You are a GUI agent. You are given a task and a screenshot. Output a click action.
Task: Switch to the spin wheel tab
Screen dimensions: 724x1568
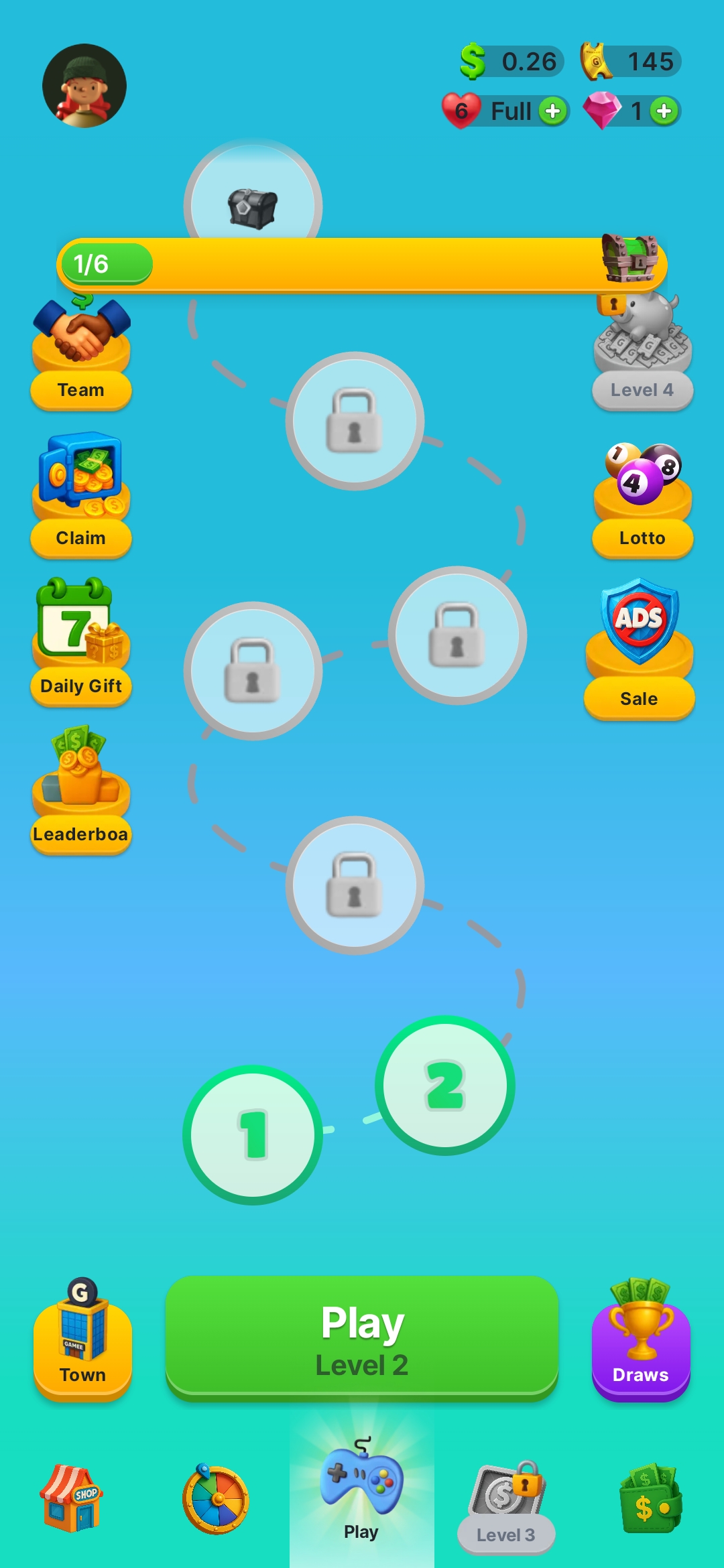pos(216,1500)
